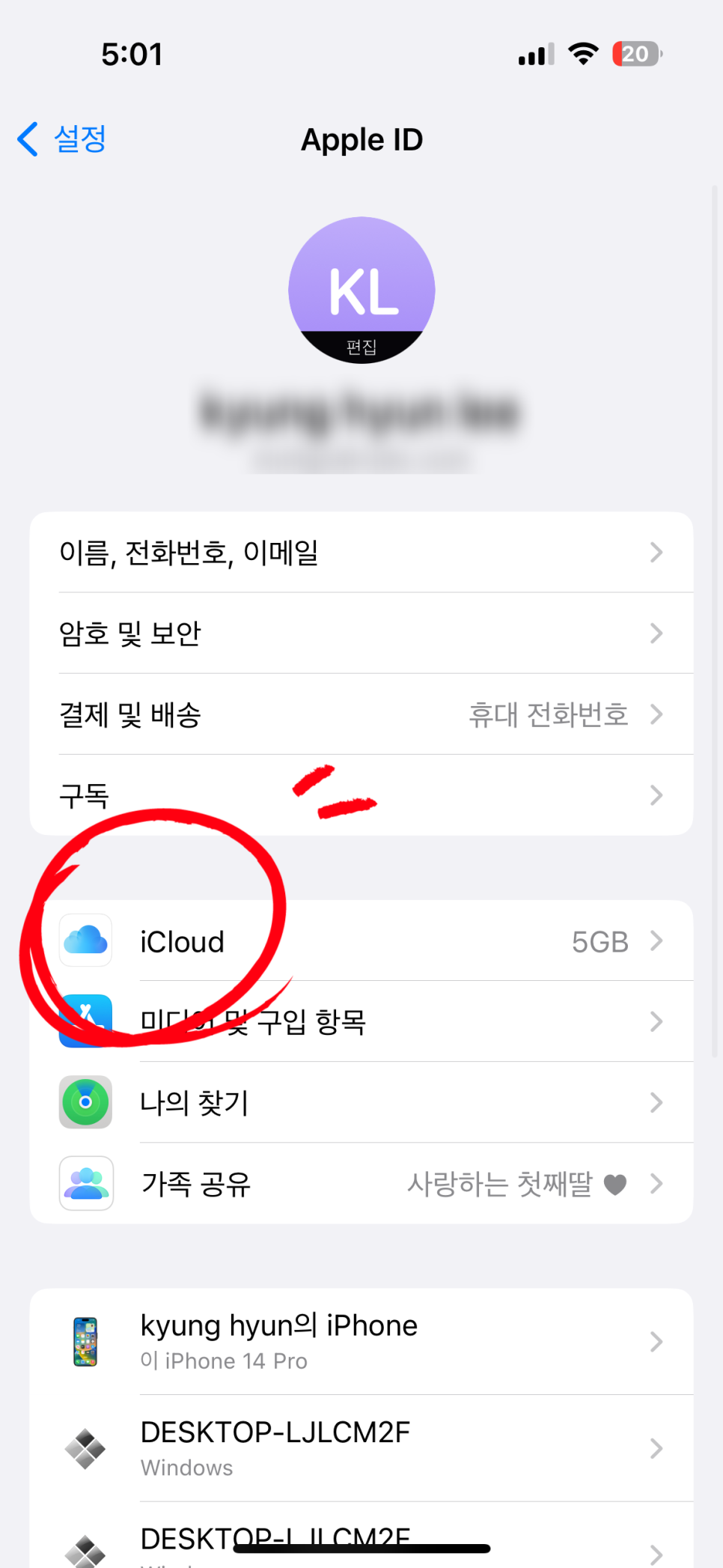Screen dimensions: 723x1568
Task: Open 결제 및 배송 settings
Action: coord(361,714)
